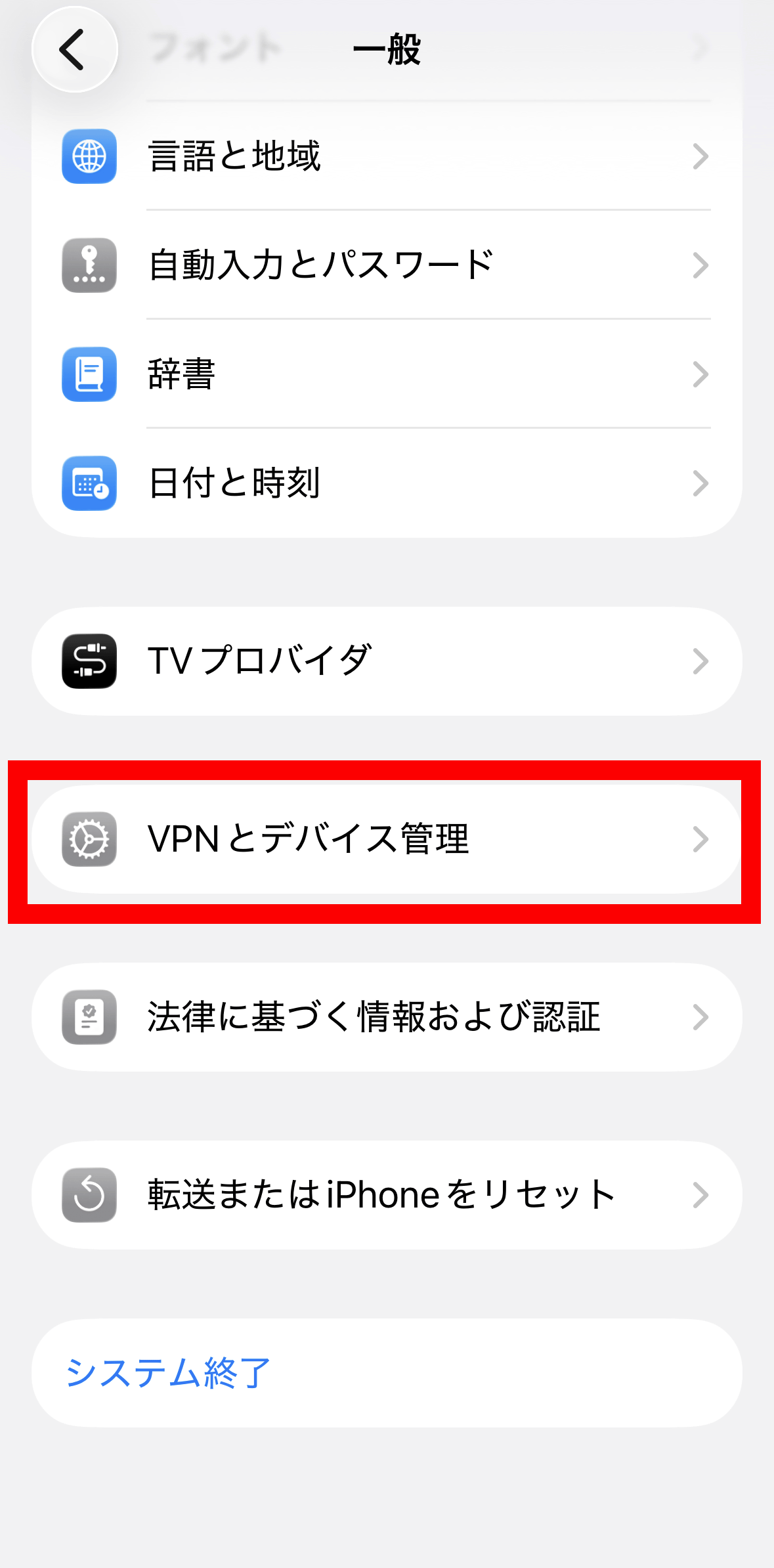Open 言語と地域 settings
Screen dimensions: 774x1568
coord(386,156)
